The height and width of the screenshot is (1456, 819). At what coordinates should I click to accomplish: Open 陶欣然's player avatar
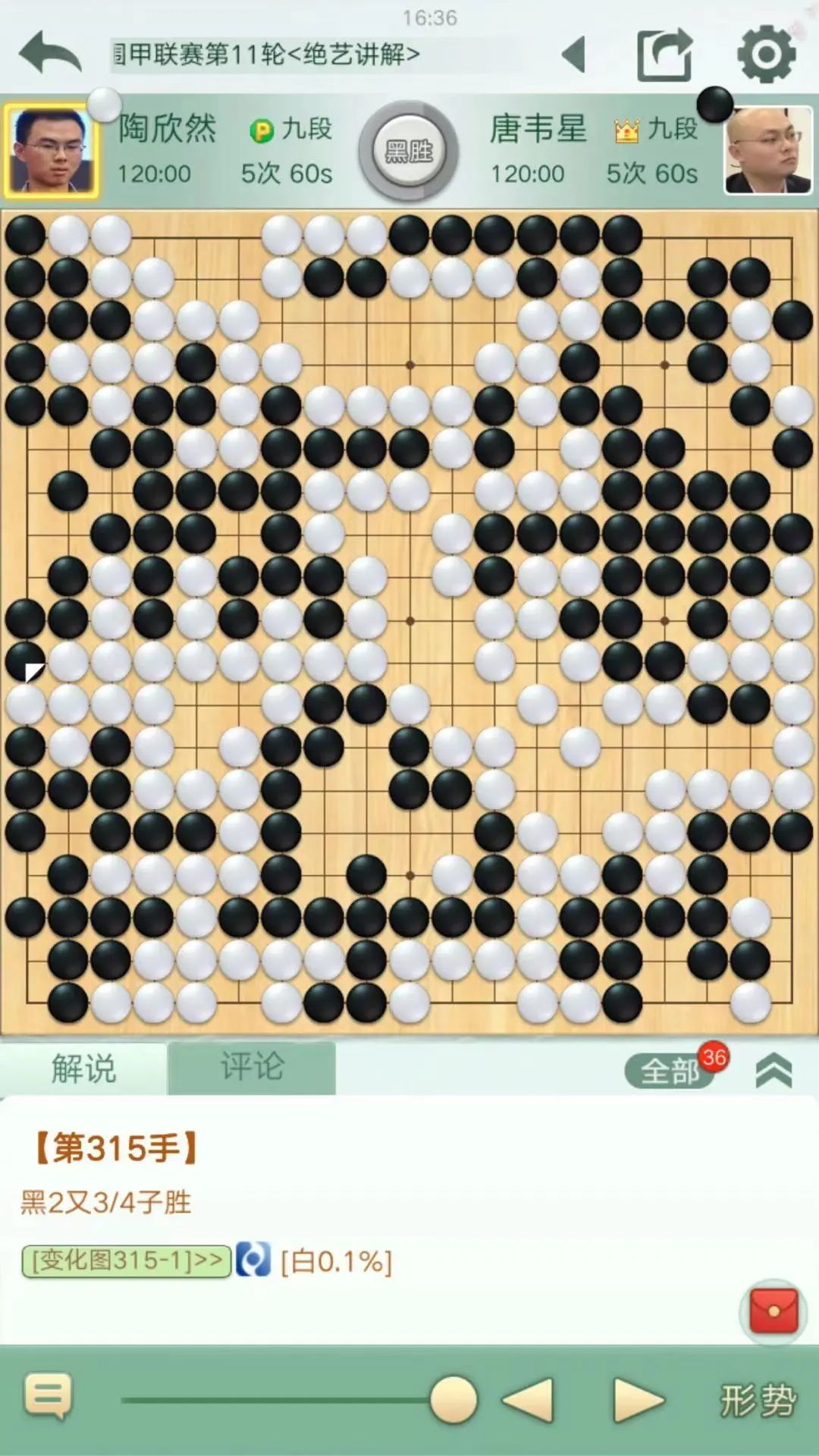(51, 150)
